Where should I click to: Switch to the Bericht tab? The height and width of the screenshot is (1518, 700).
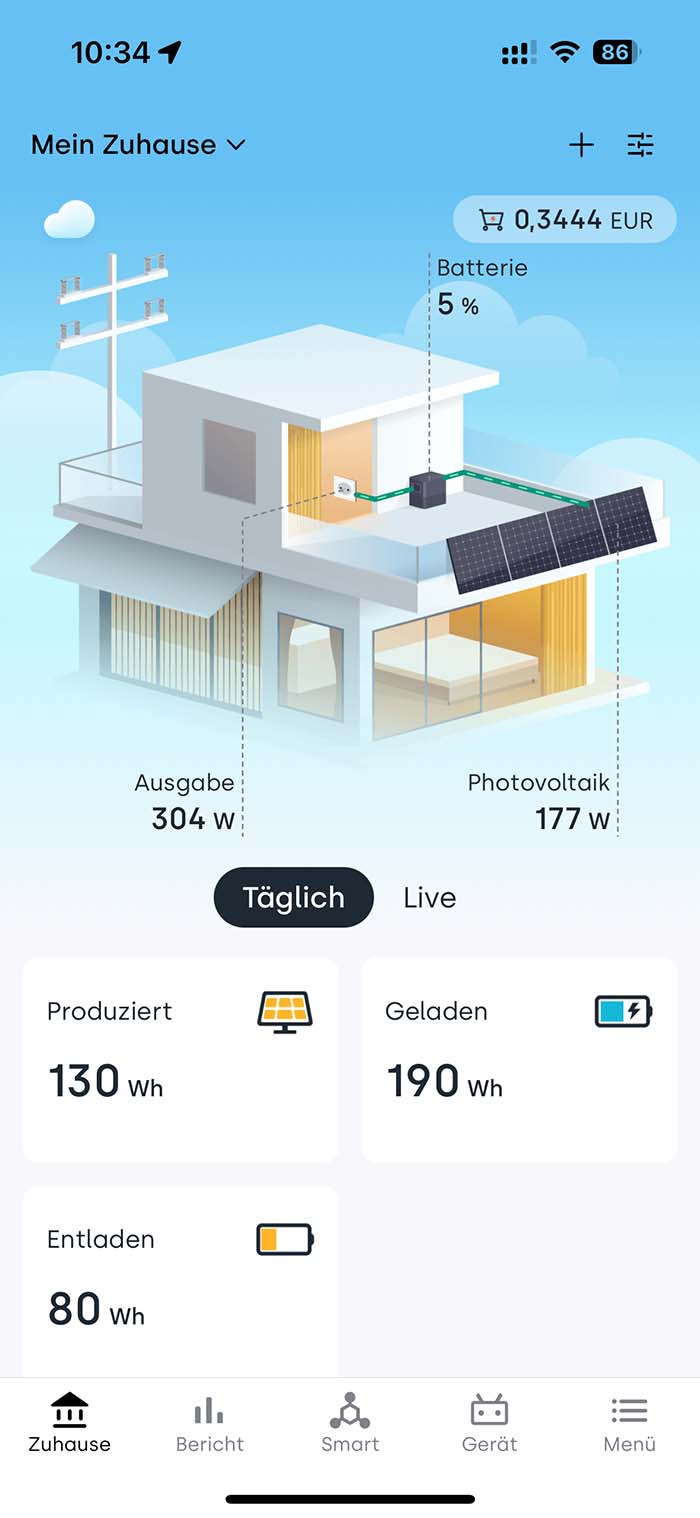pos(210,1423)
